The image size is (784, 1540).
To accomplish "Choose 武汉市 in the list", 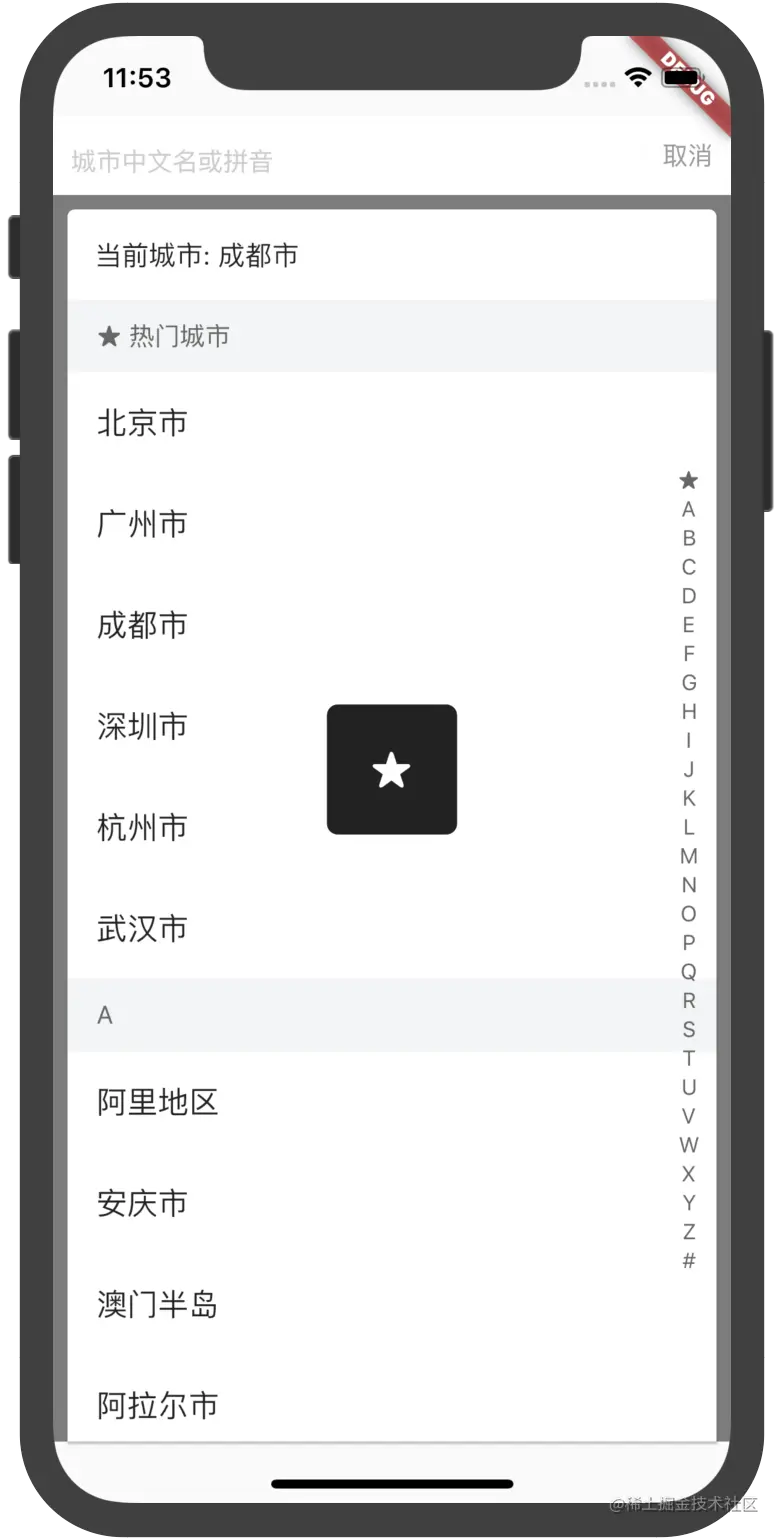I will [142, 928].
